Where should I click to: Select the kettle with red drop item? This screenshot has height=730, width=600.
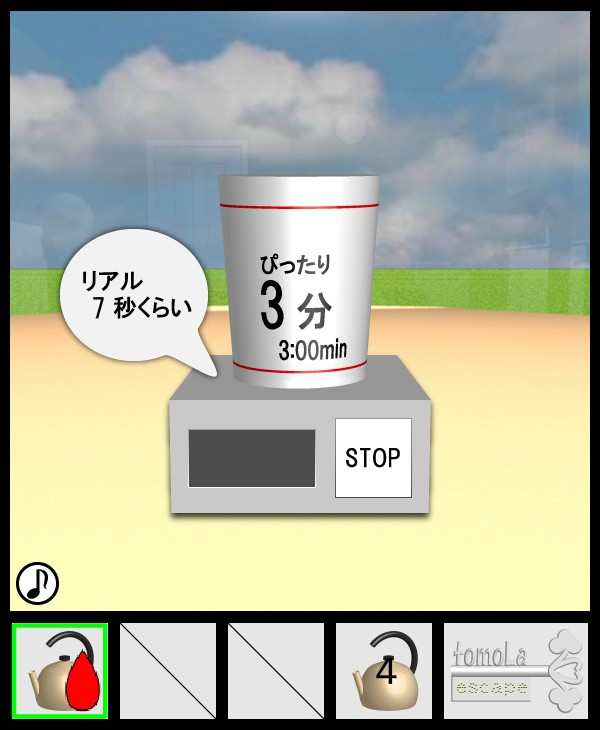tap(60, 671)
